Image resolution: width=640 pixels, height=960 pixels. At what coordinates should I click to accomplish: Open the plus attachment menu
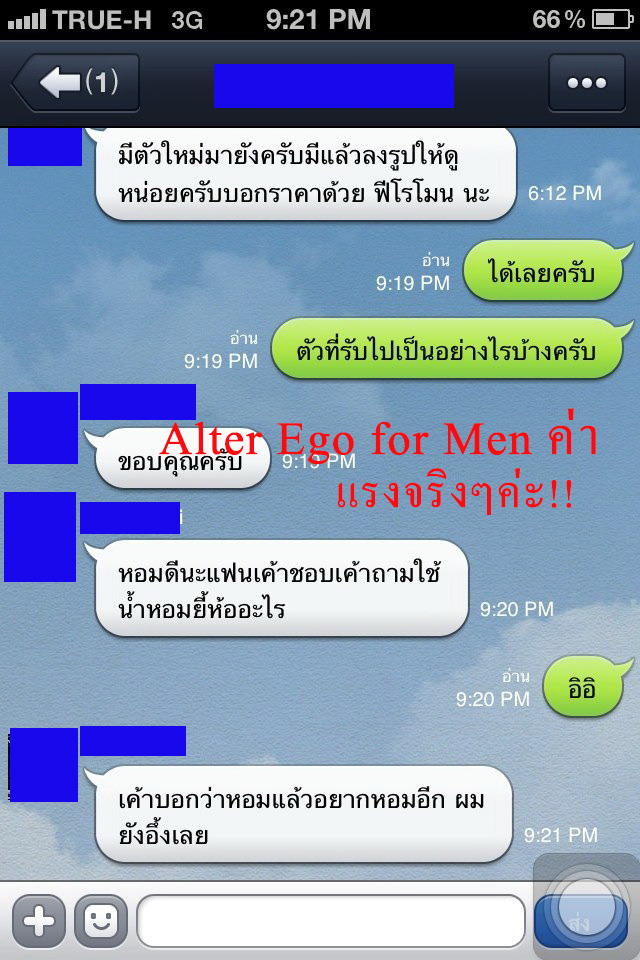click(38, 921)
